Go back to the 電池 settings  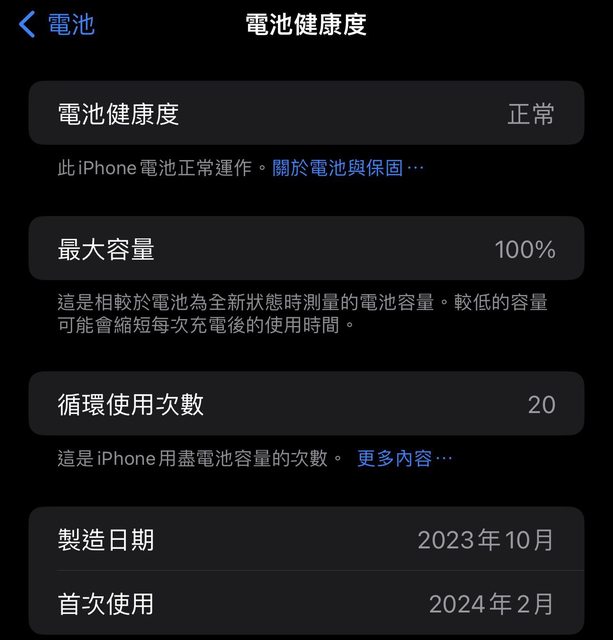click(x=57, y=25)
